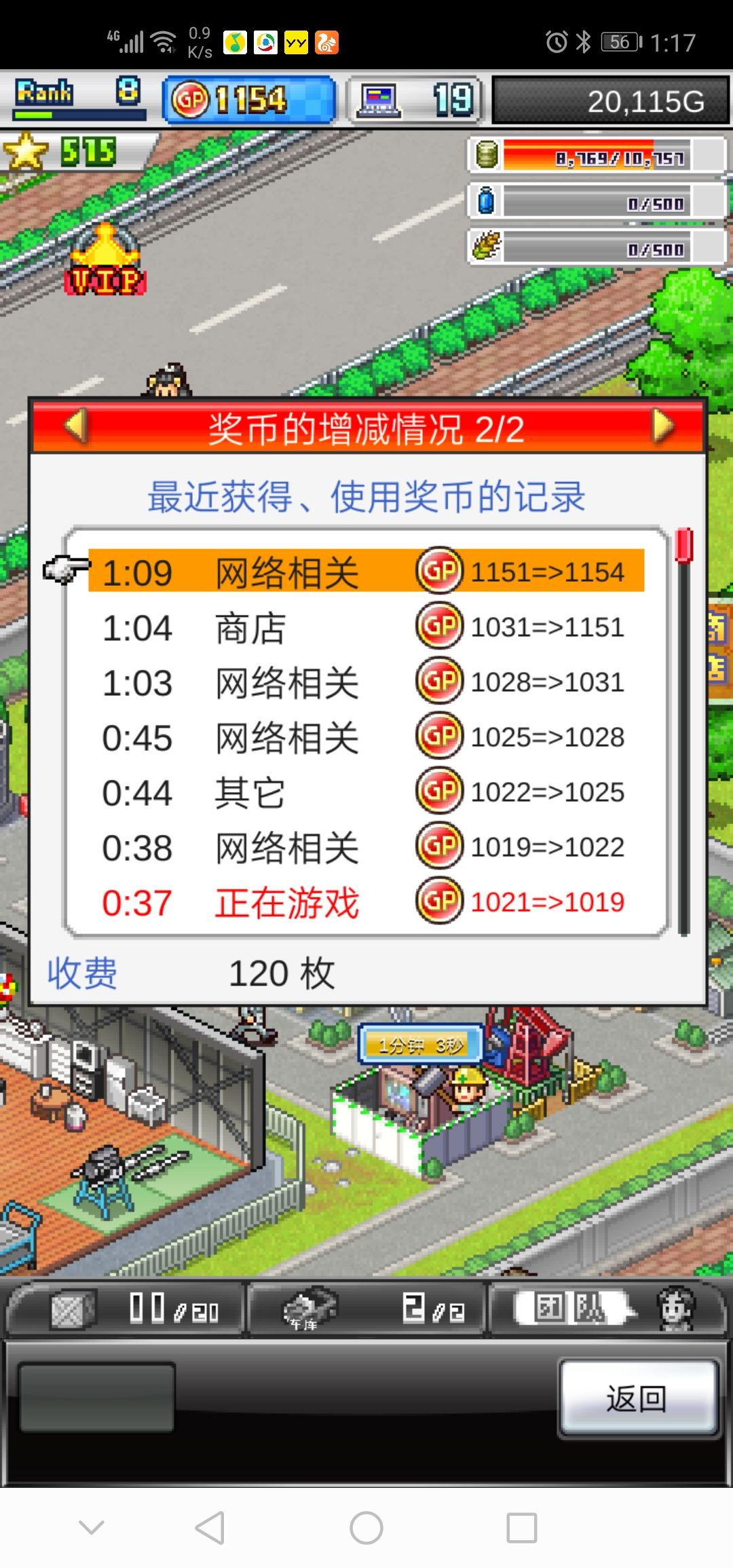Click the 1分钟 3秒 construction timer bubble
733x1568 pixels.
(x=421, y=1045)
